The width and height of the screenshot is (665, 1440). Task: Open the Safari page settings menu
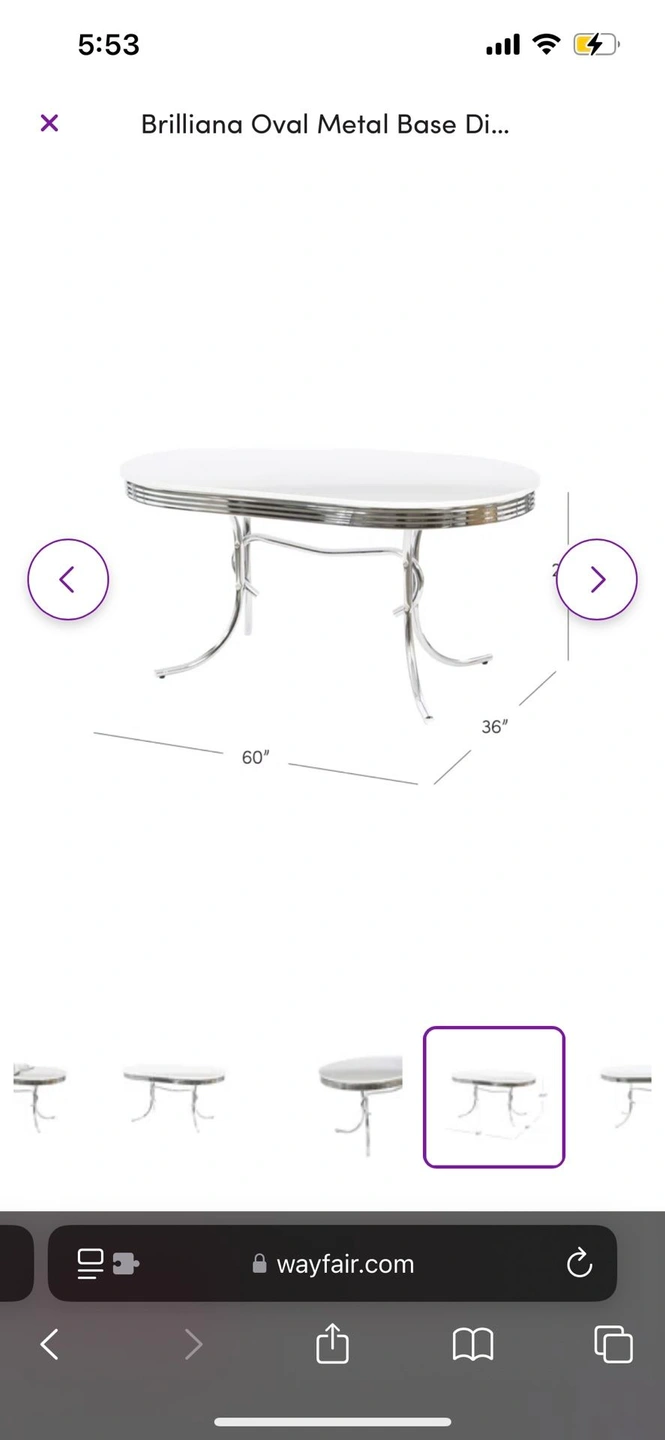click(108, 1264)
